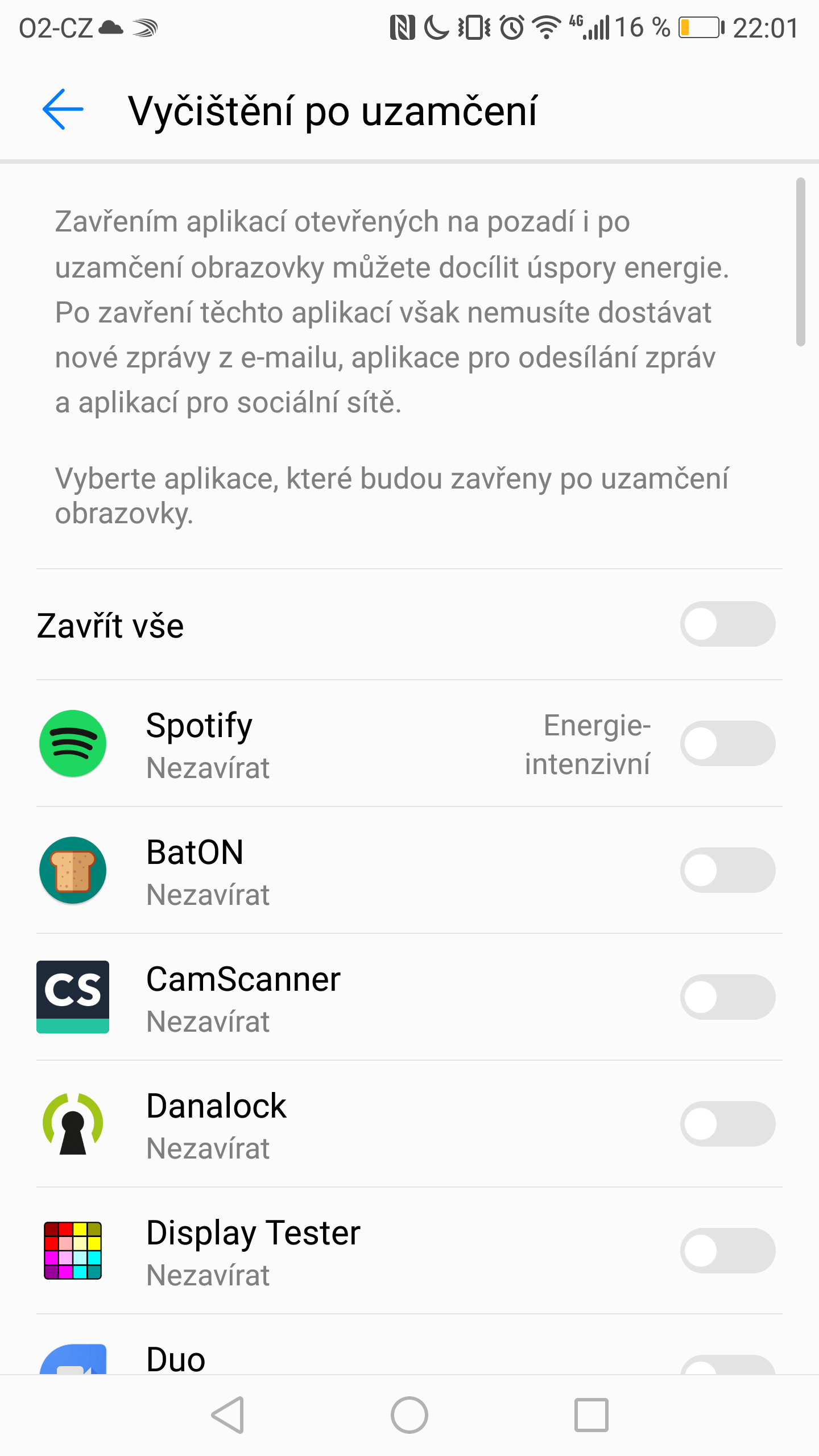The width and height of the screenshot is (819, 1456).
Task: Toggle lock-screen closing for Spotify
Action: coord(727,743)
